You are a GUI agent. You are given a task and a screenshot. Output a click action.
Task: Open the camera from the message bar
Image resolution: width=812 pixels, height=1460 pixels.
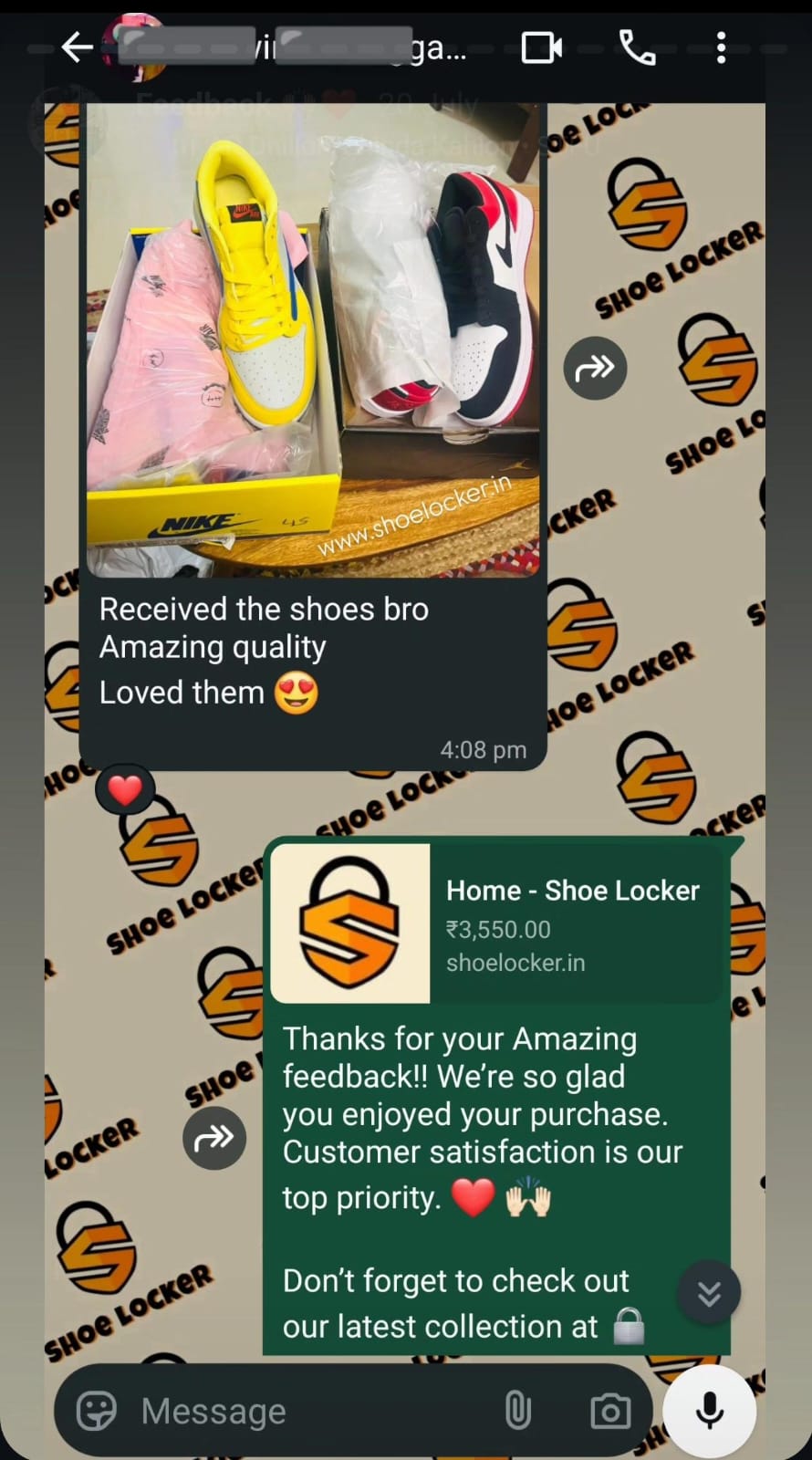(x=610, y=1411)
